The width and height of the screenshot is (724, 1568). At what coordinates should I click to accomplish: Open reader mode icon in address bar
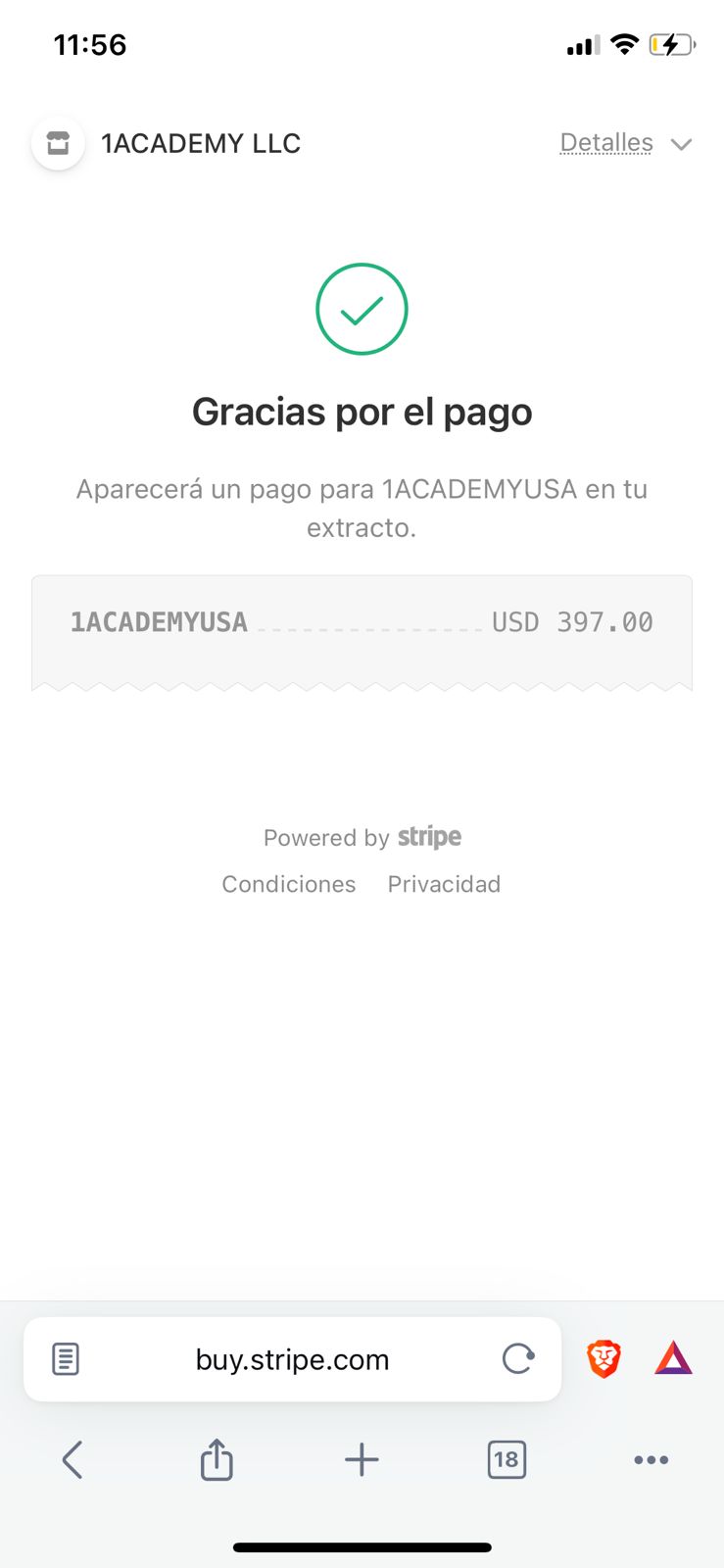pos(66,1359)
